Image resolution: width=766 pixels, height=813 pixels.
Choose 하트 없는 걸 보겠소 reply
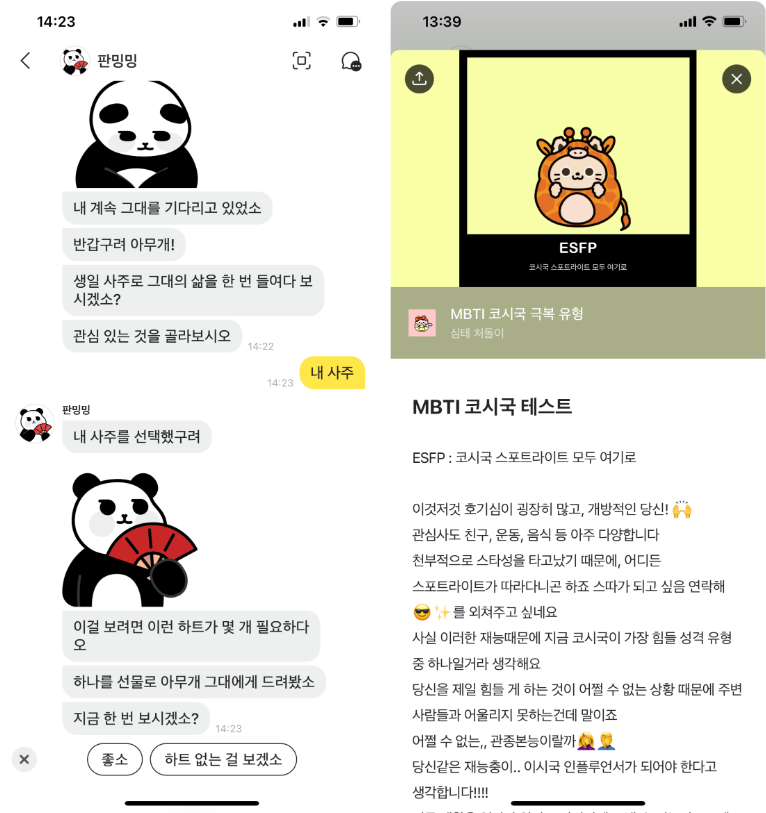coord(223,759)
